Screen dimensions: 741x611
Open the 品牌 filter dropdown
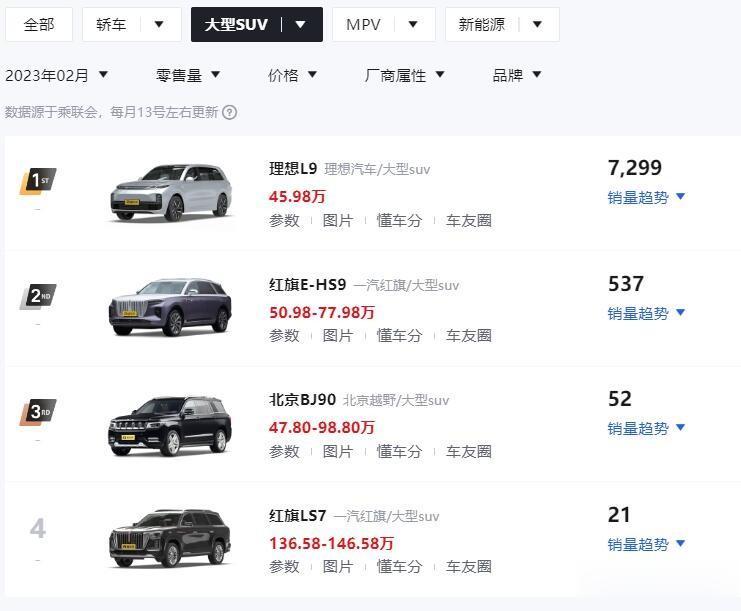(x=517, y=75)
